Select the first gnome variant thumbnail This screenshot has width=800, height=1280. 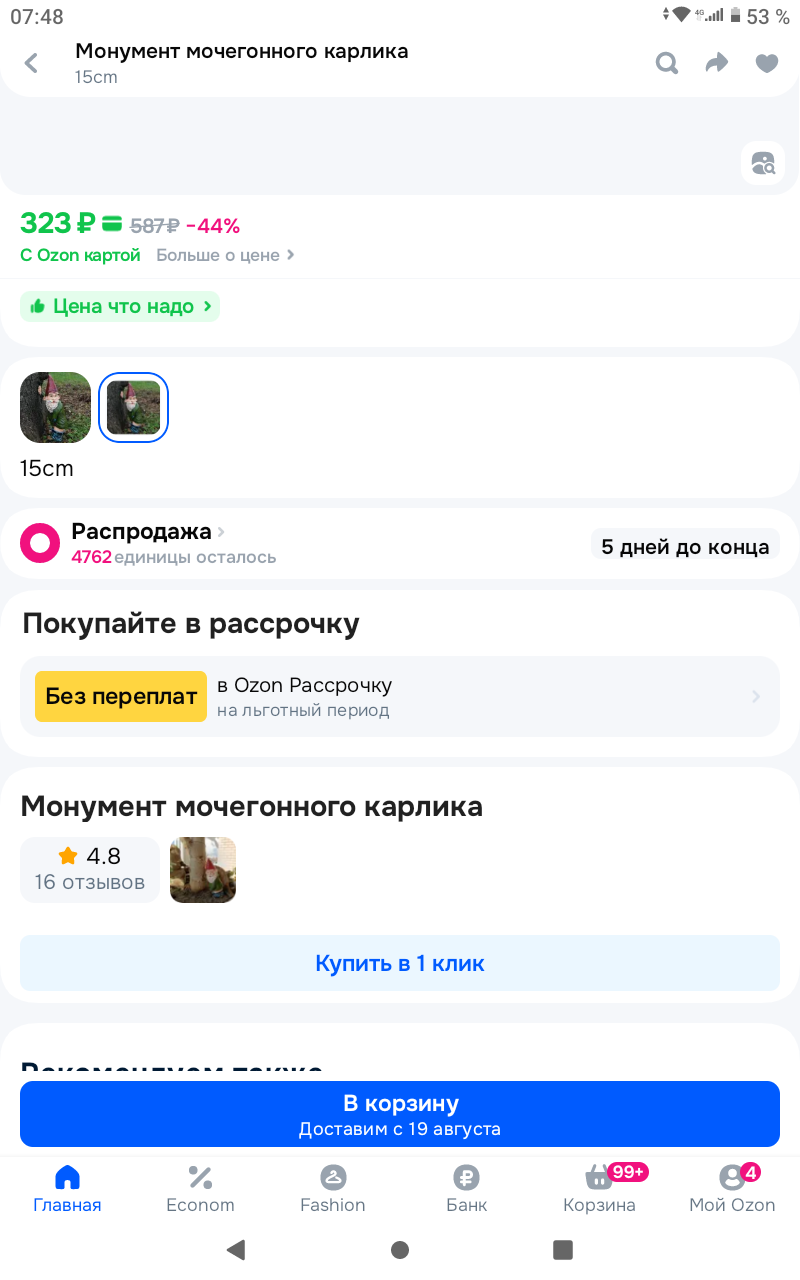click(55, 408)
